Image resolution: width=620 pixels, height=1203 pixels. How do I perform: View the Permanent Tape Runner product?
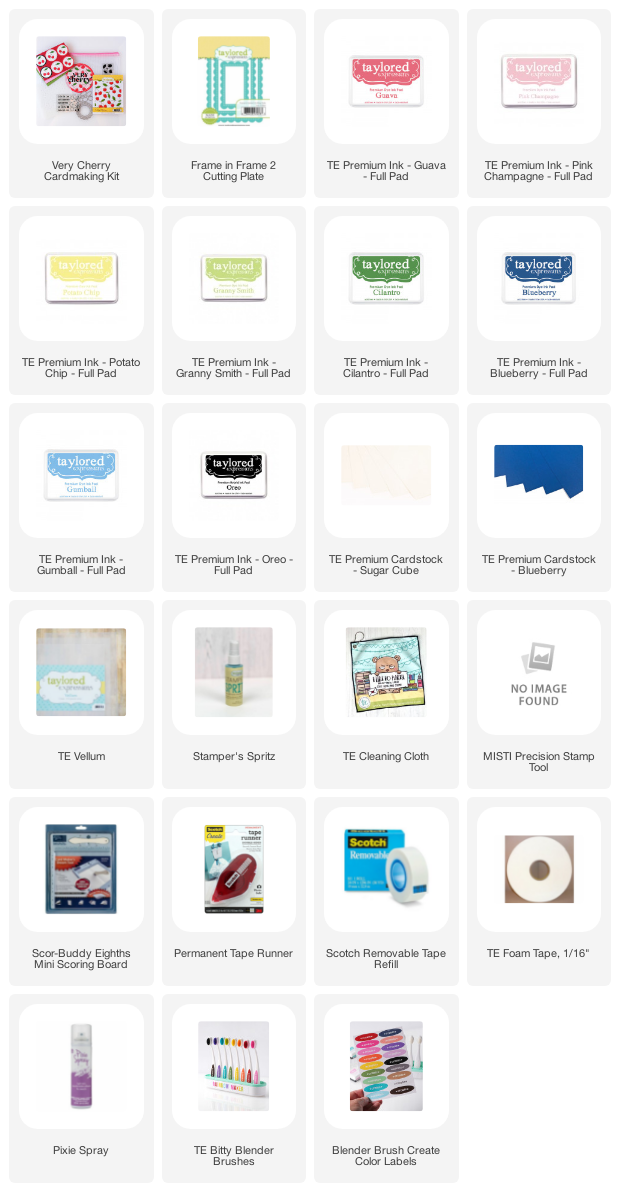point(234,891)
